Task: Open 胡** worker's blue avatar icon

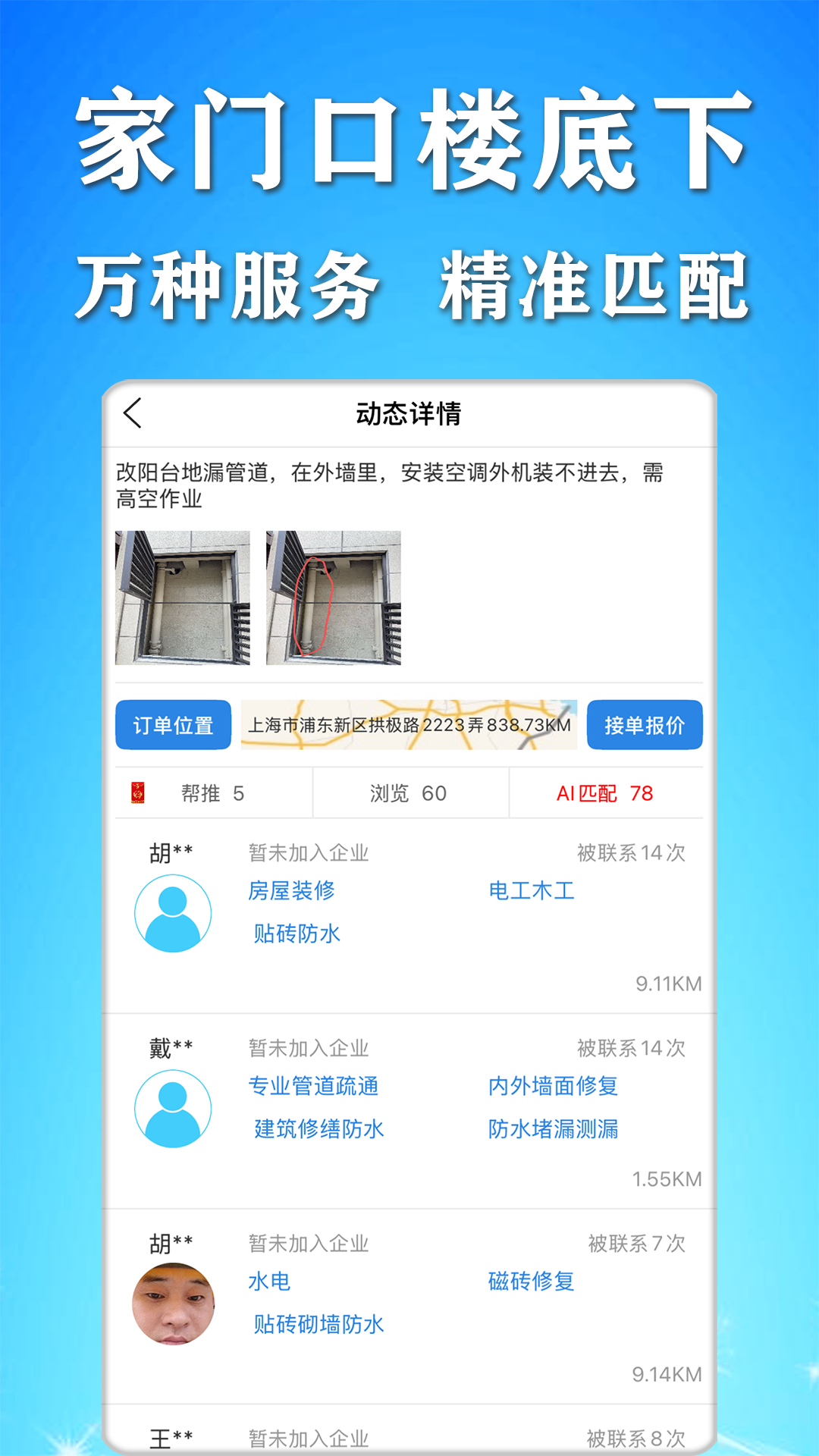Action: (173, 913)
